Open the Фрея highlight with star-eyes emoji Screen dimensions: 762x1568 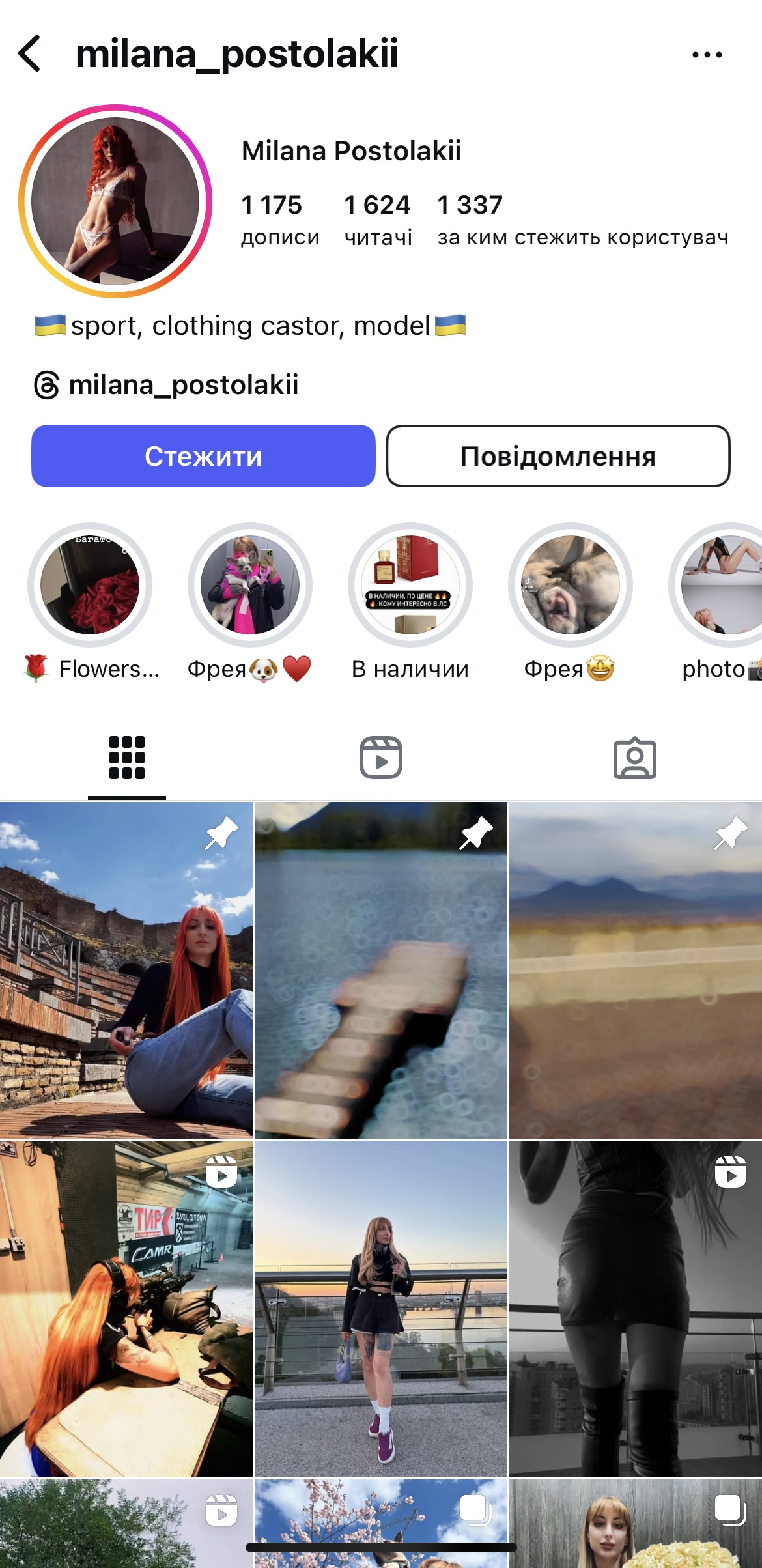[571, 585]
